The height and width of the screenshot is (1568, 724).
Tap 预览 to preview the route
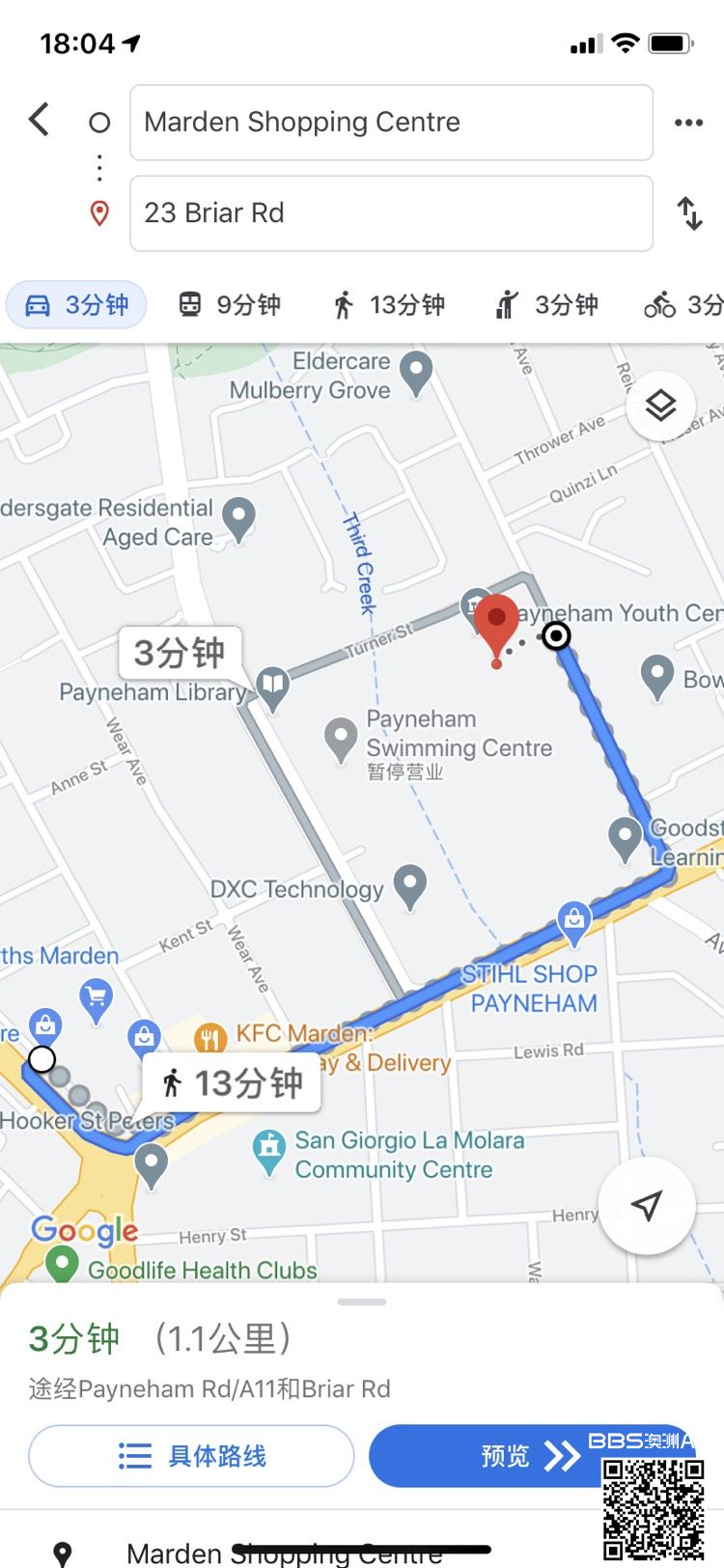529,1455
